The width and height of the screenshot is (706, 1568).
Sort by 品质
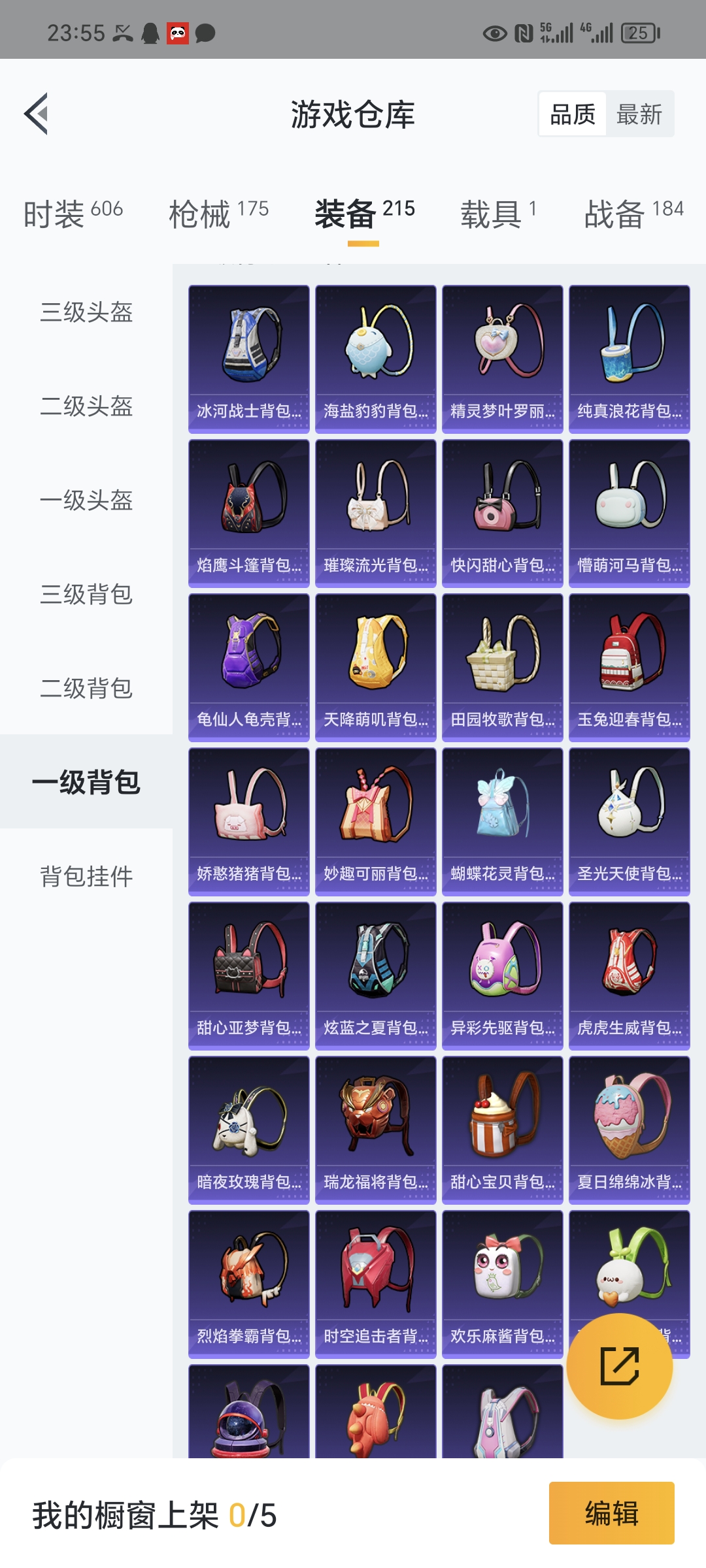coord(573,114)
